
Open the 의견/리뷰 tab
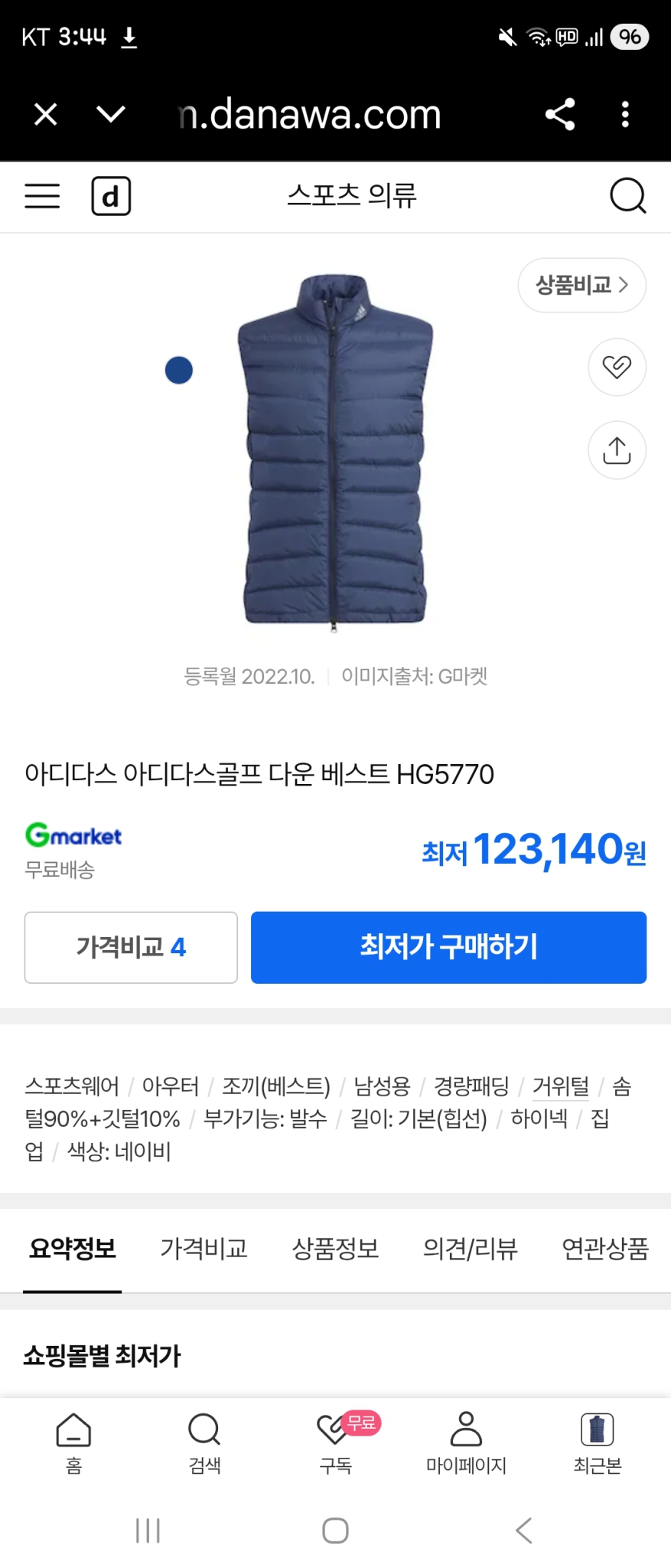tap(469, 1249)
